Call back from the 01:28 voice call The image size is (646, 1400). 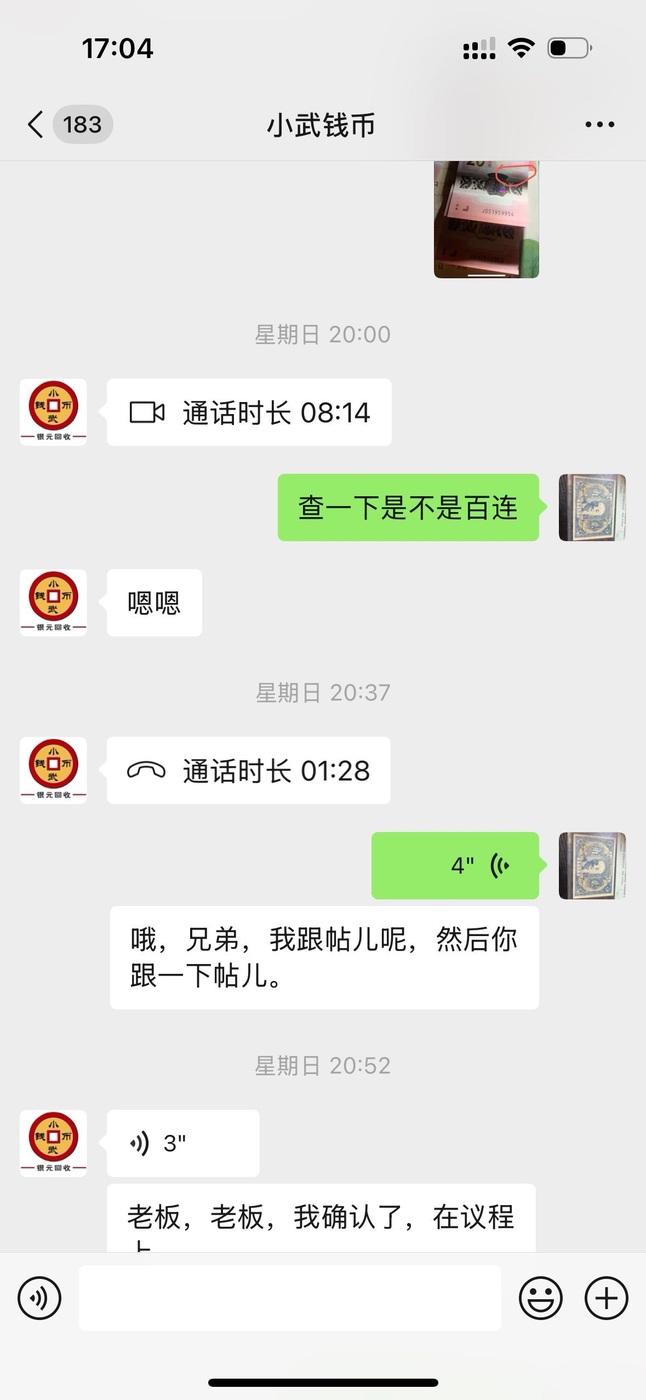point(248,771)
